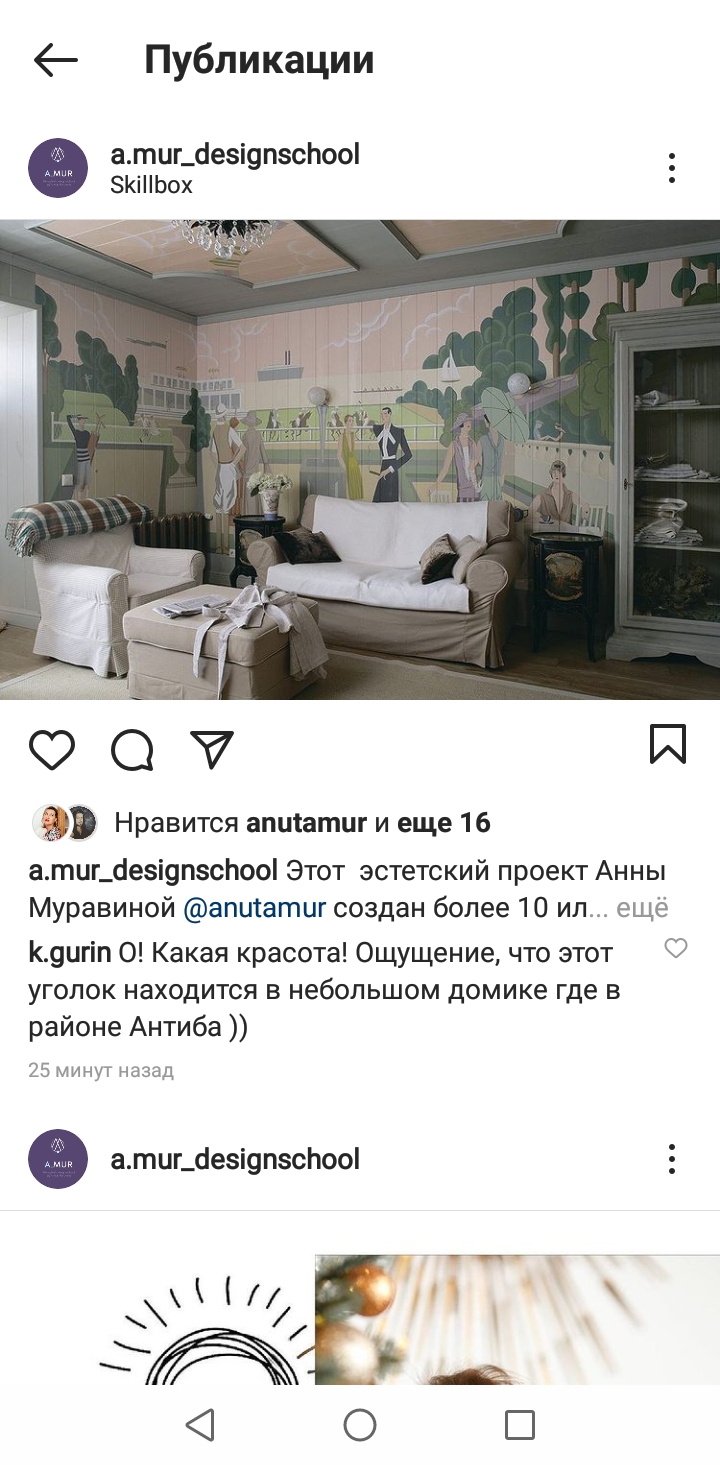Viewport: 720px width, 1465px height.
Task: Open the @anutamur mention in caption
Action: click(255, 908)
